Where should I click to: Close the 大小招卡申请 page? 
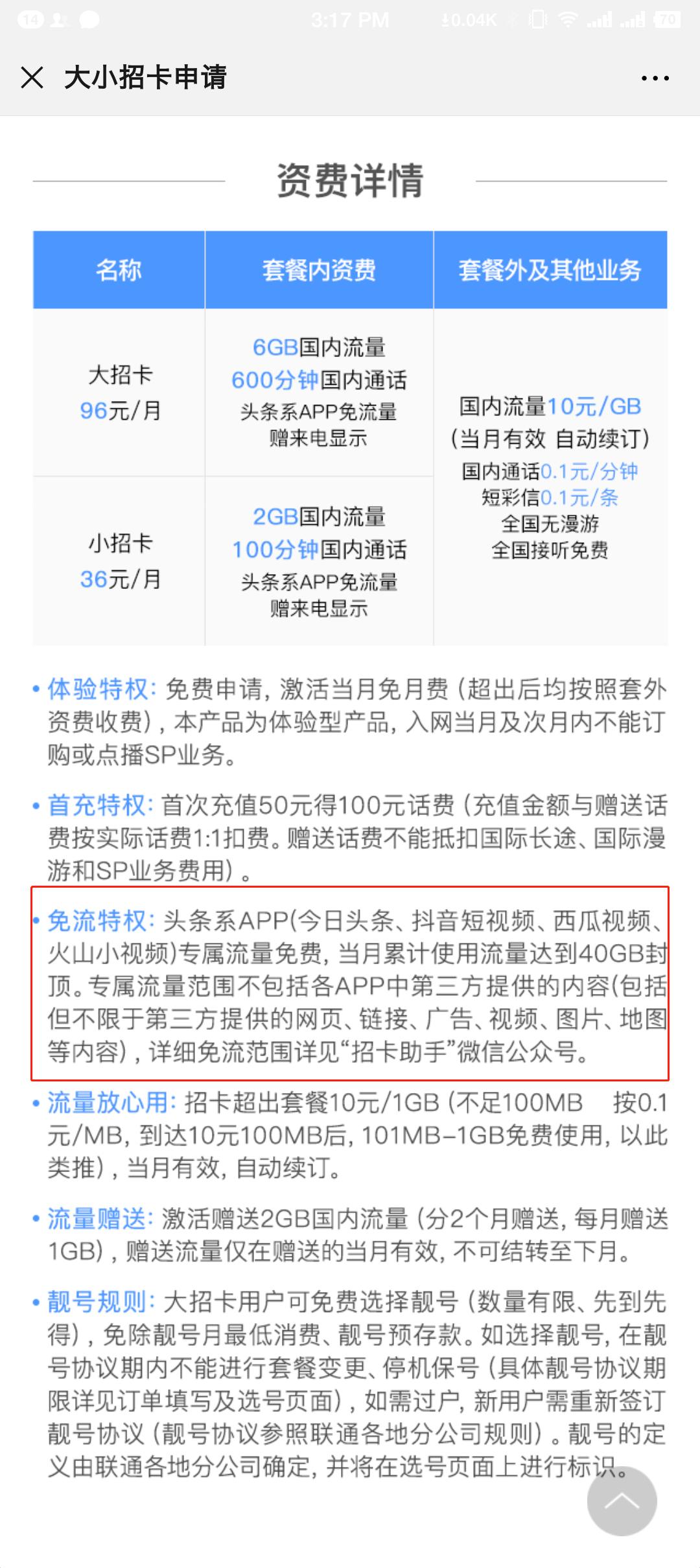[x=30, y=78]
